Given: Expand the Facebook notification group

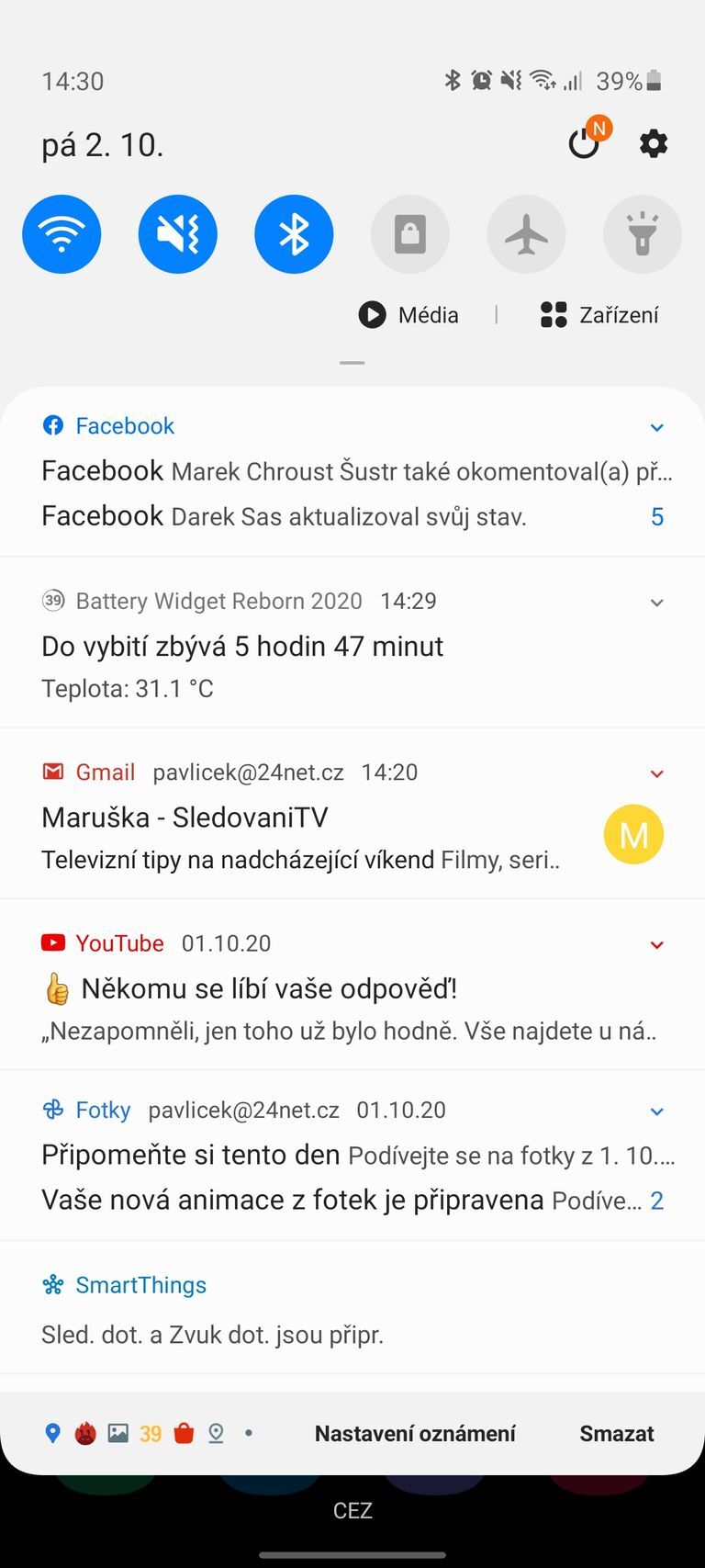Looking at the screenshot, I should 657,427.
